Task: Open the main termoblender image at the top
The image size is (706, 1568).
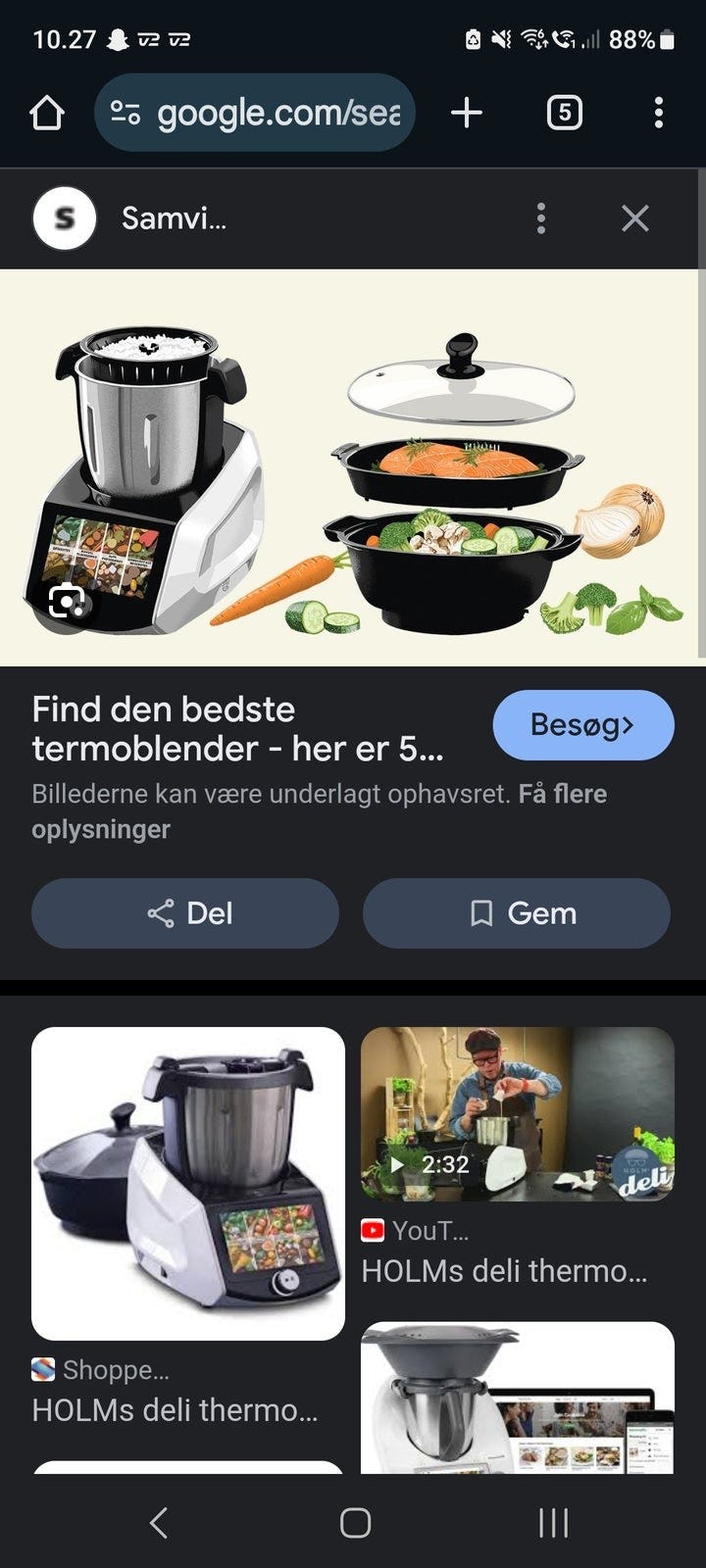Action: [x=353, y=467]
